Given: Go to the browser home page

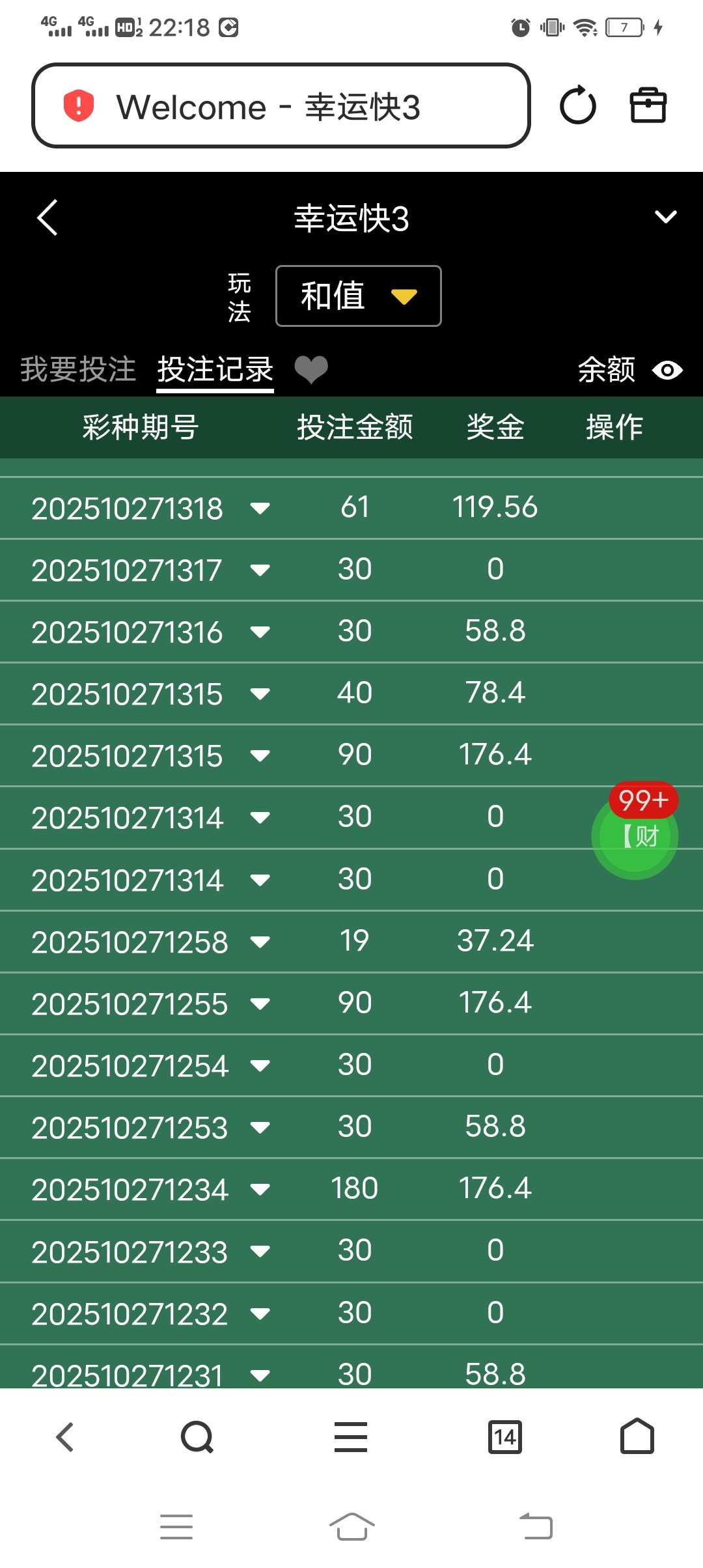Looking at the screenshot, I should tap(637, 1436).
